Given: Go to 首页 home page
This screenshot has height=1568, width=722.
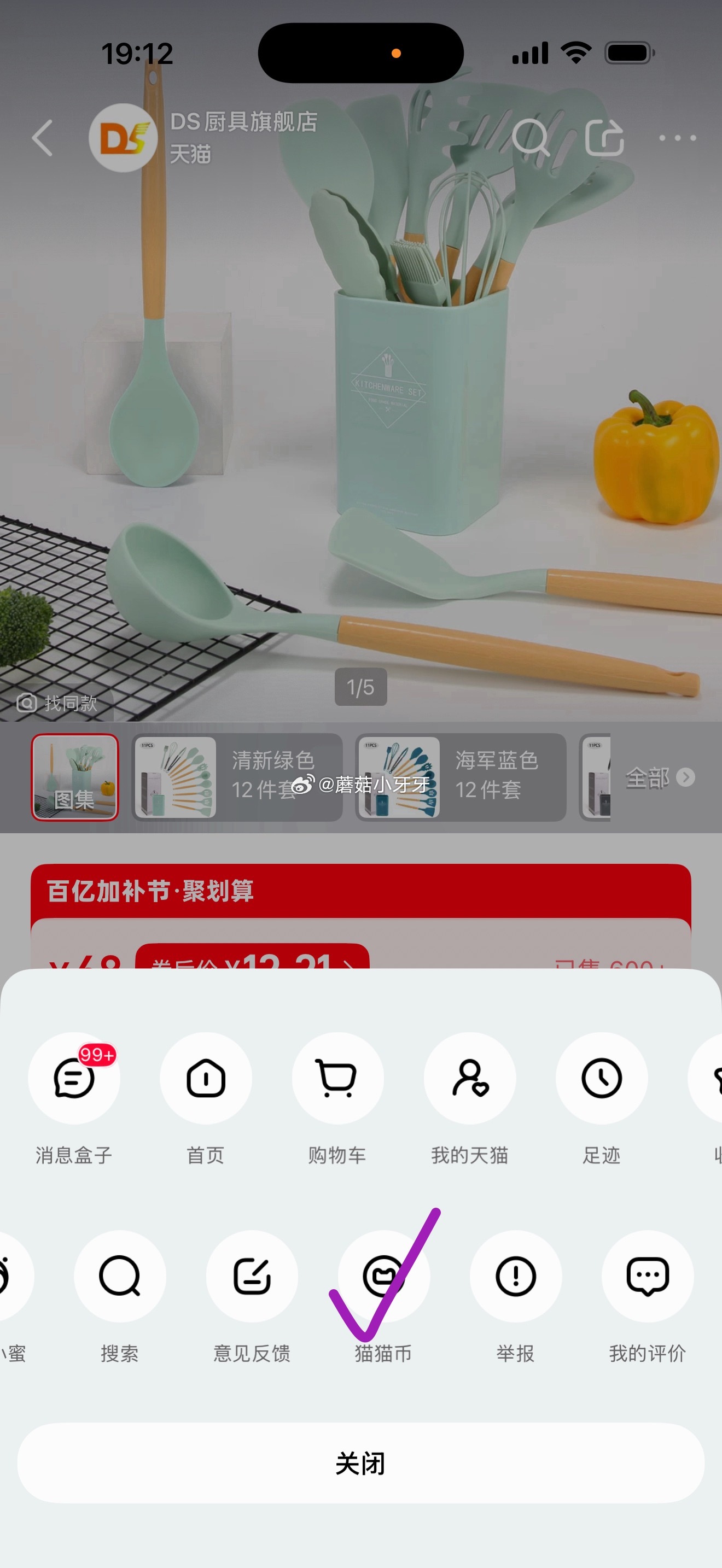Looking at the screenshot, I should coord(206,1079).
